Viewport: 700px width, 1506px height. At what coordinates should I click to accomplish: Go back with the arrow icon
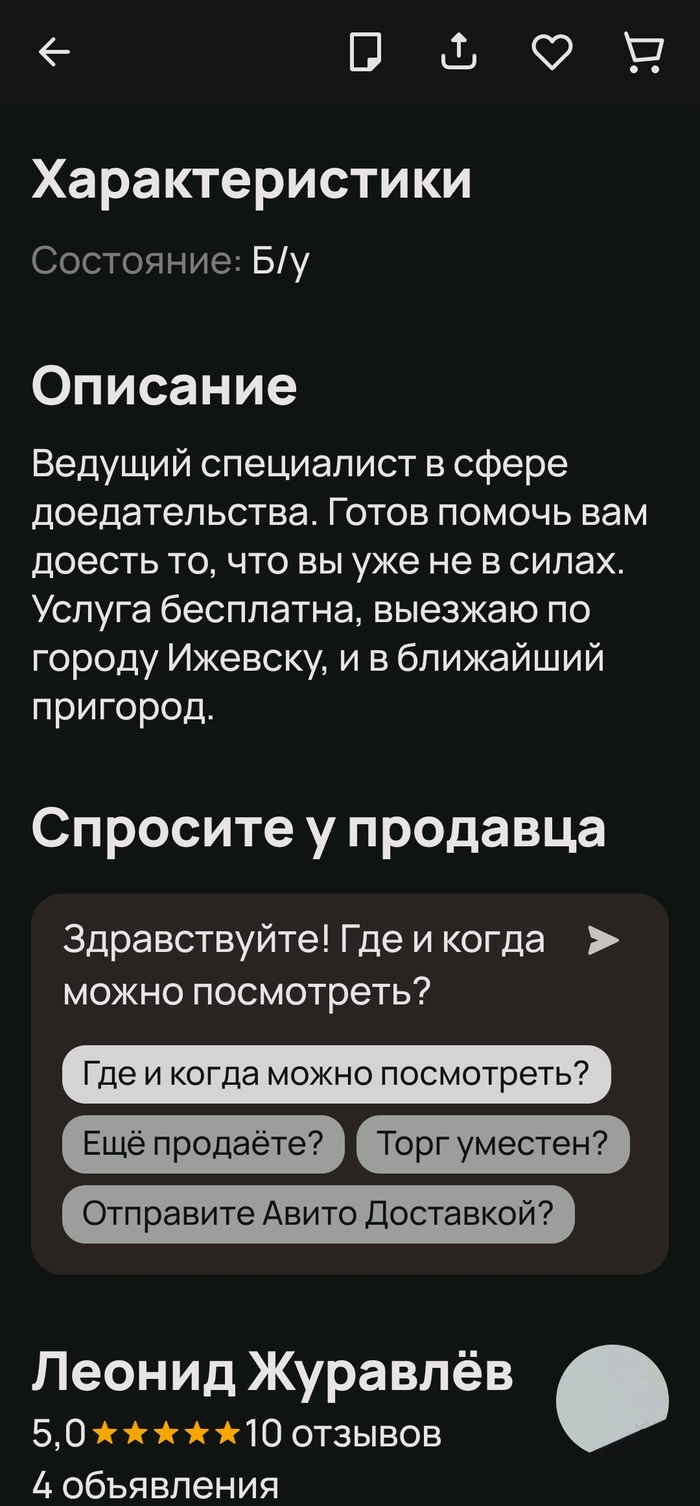54,52
